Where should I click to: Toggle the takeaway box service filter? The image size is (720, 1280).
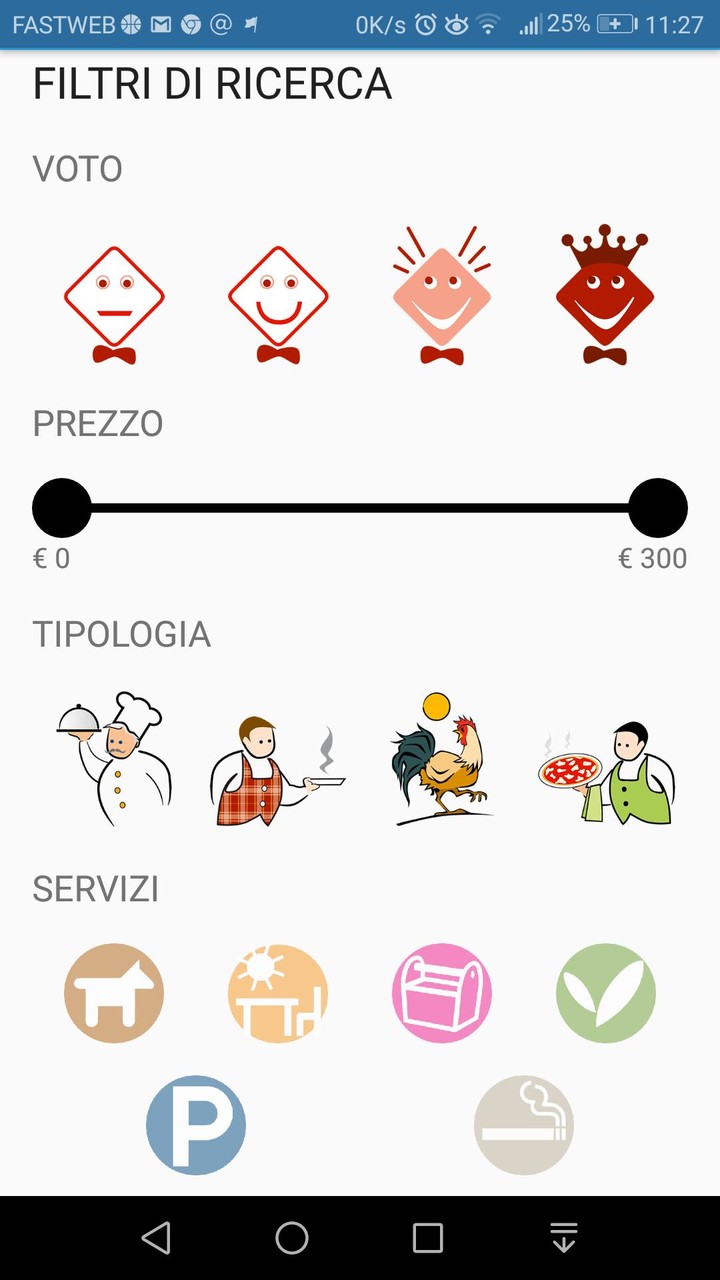tap(441, 992)
